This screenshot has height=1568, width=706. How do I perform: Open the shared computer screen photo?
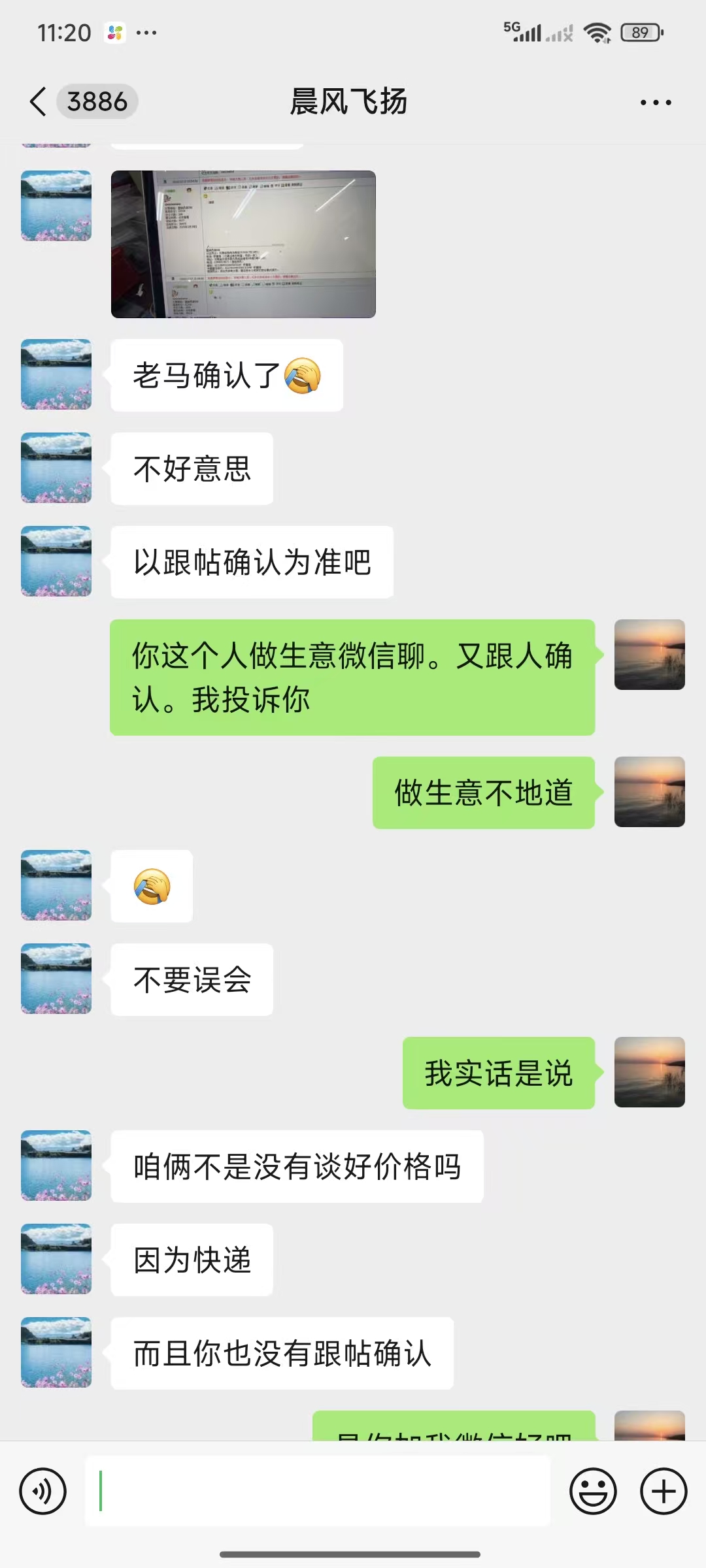coord(243,244)
